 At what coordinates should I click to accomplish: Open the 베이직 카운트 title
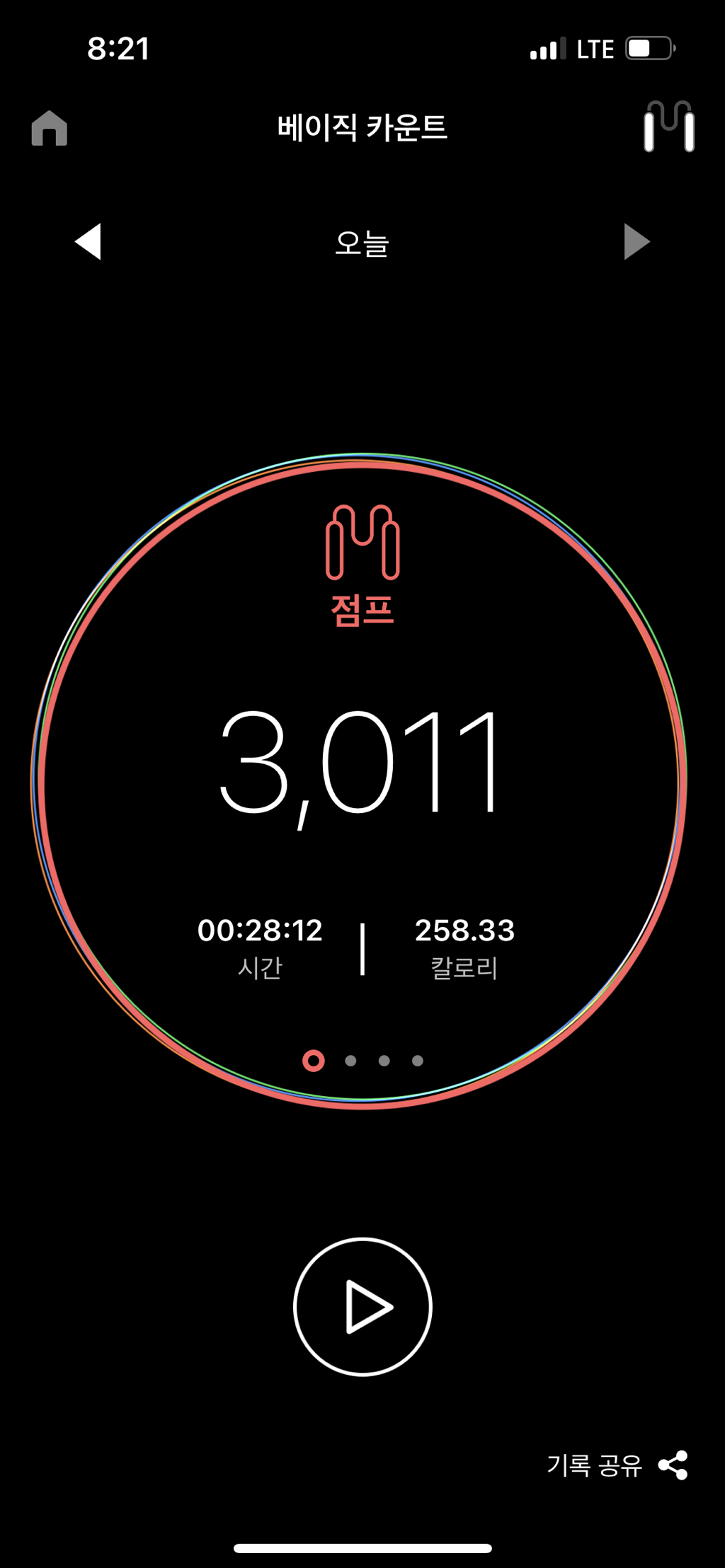(362, 129)
